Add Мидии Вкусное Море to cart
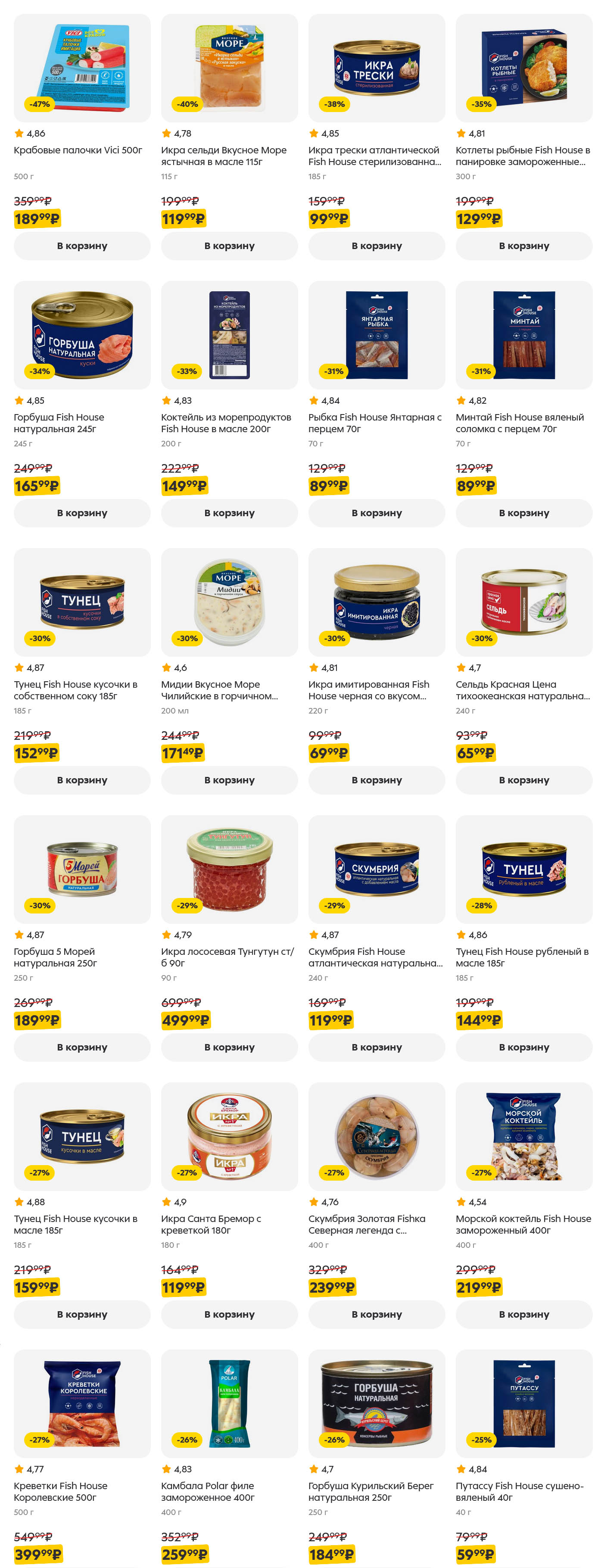The height and width of the screenshot is (1568, 601). (x=229, y=780)
